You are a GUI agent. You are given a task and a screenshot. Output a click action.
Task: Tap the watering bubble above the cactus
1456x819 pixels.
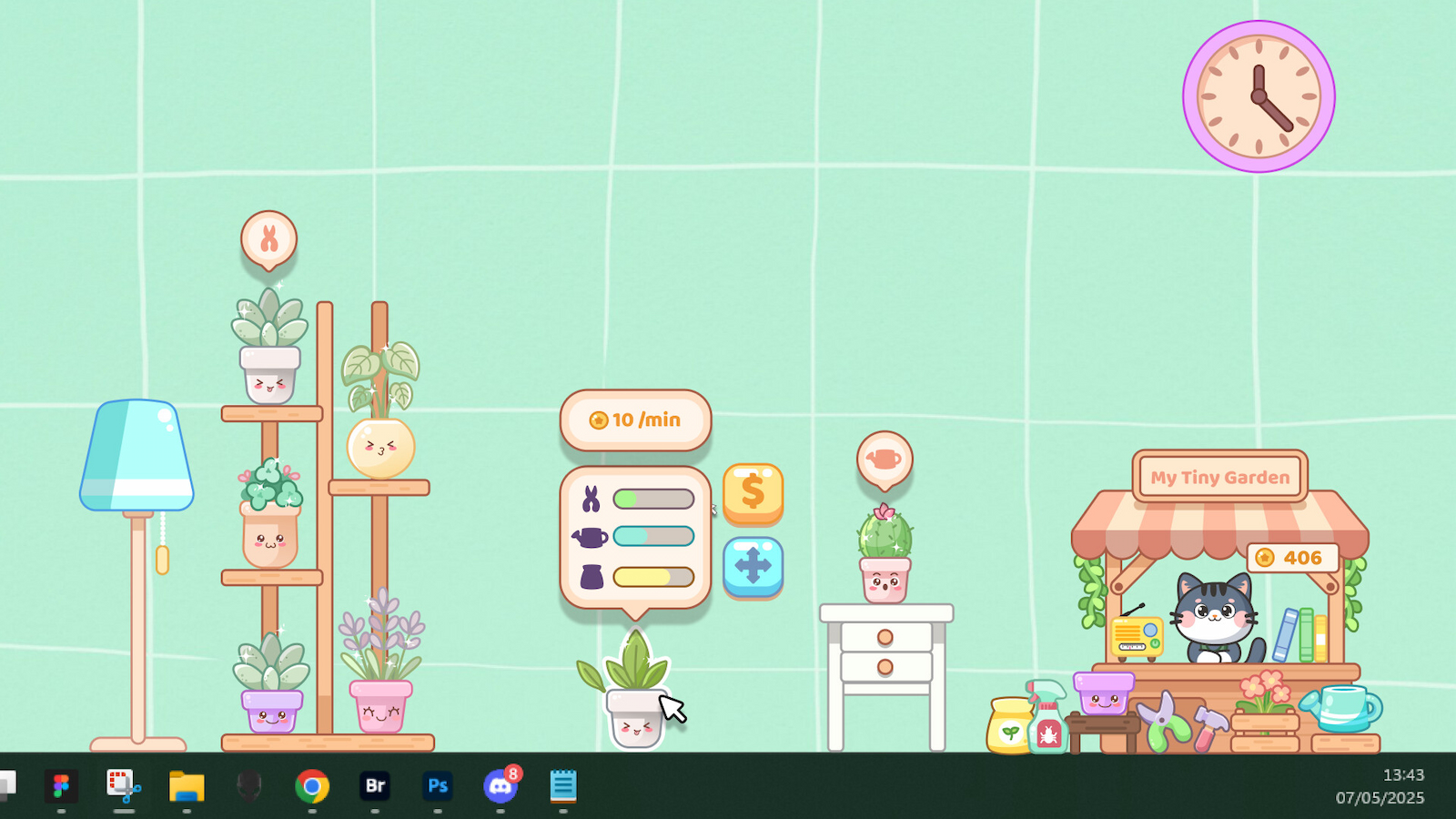pyautogui.click(x=884, y=459)
